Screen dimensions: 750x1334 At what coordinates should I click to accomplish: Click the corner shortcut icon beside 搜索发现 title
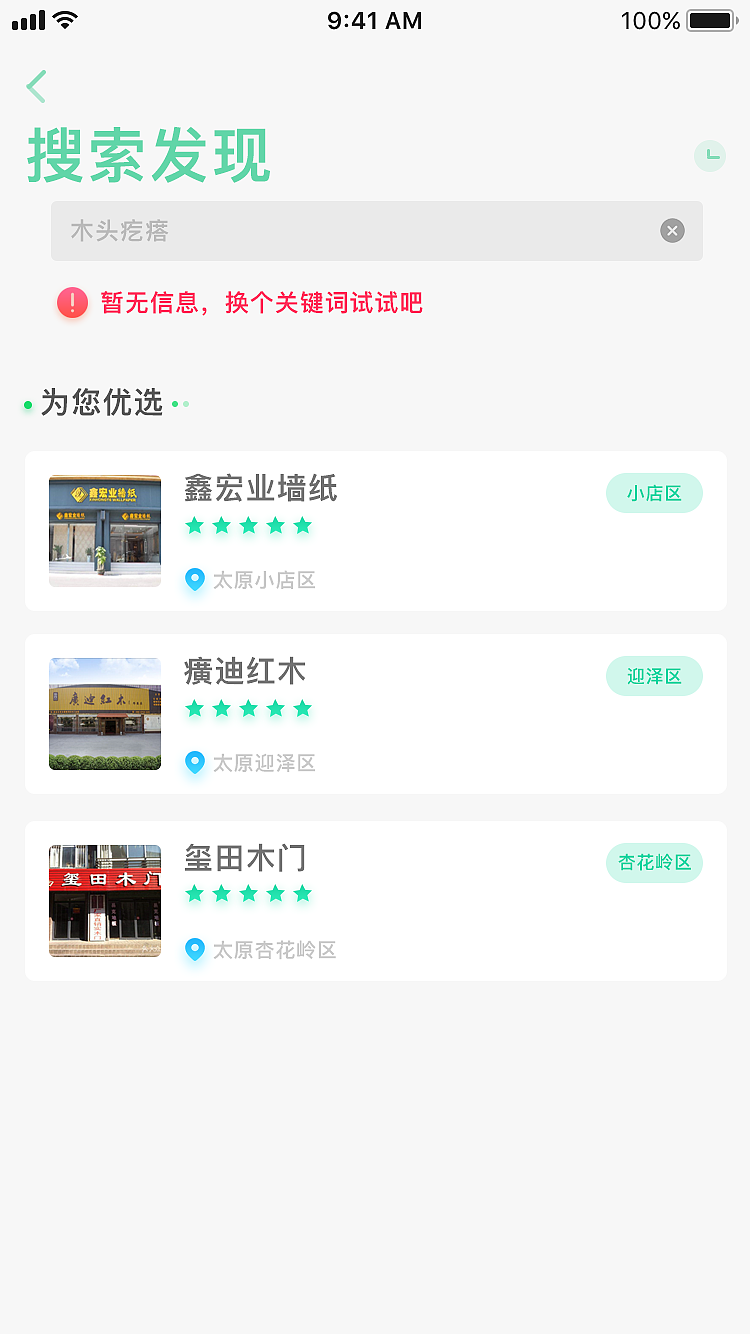pos(710,156)
